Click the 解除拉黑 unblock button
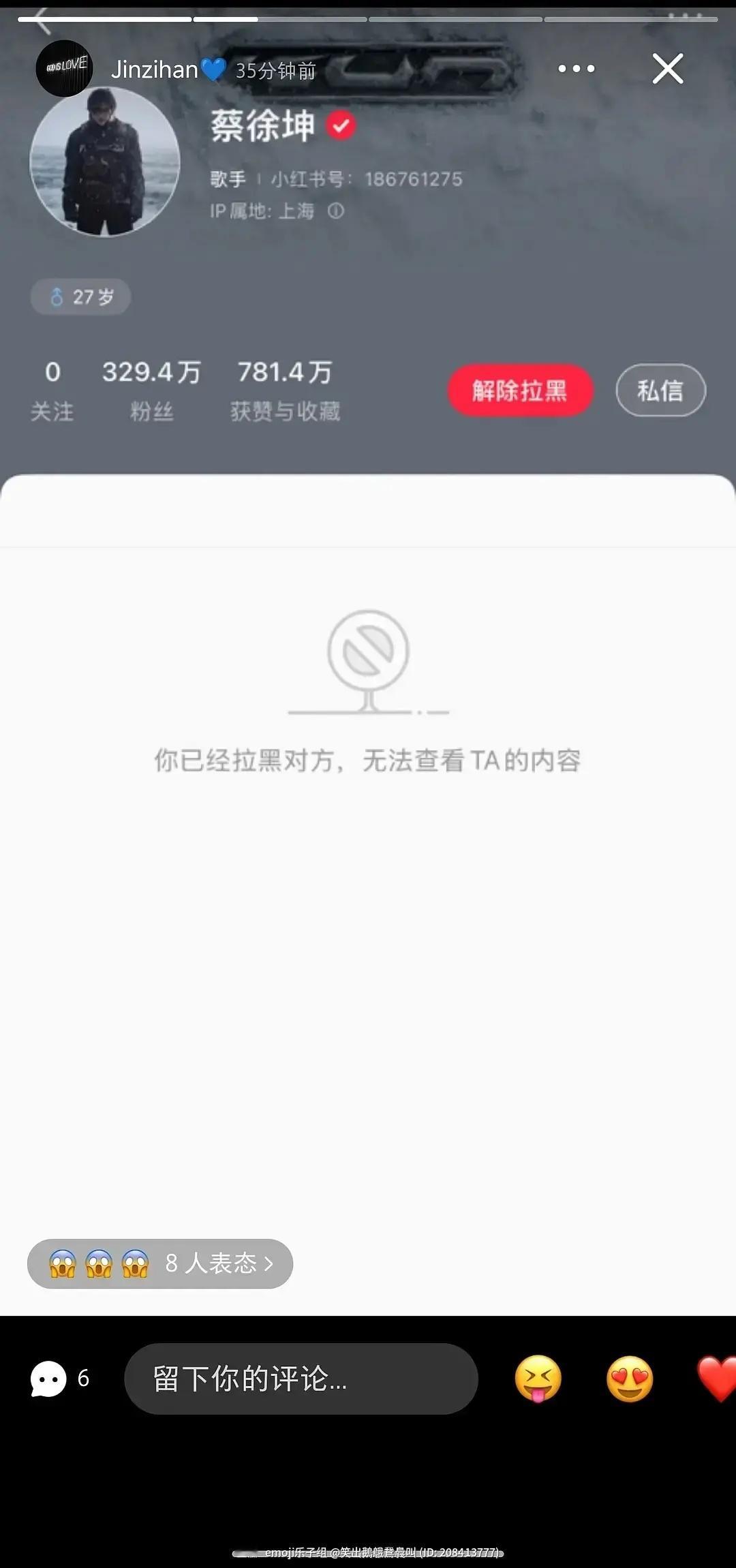Image resolution: width=736 pixels, height=1568 pixels. (x=519, y=390)
